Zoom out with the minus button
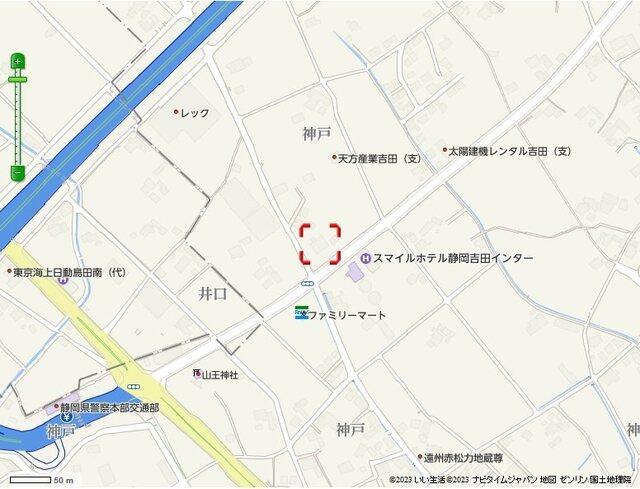640x489 pixels. click(x=17, y=172)
